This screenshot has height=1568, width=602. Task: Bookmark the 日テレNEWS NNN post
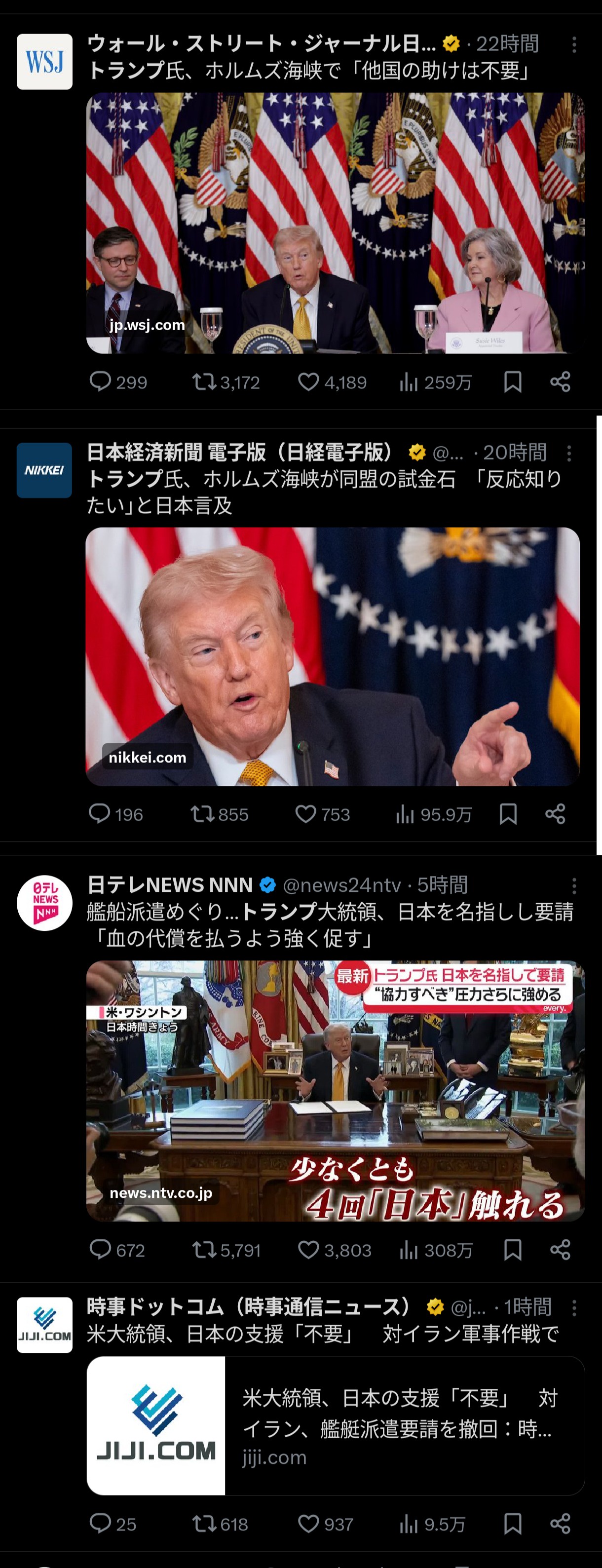pos(513,1250)
